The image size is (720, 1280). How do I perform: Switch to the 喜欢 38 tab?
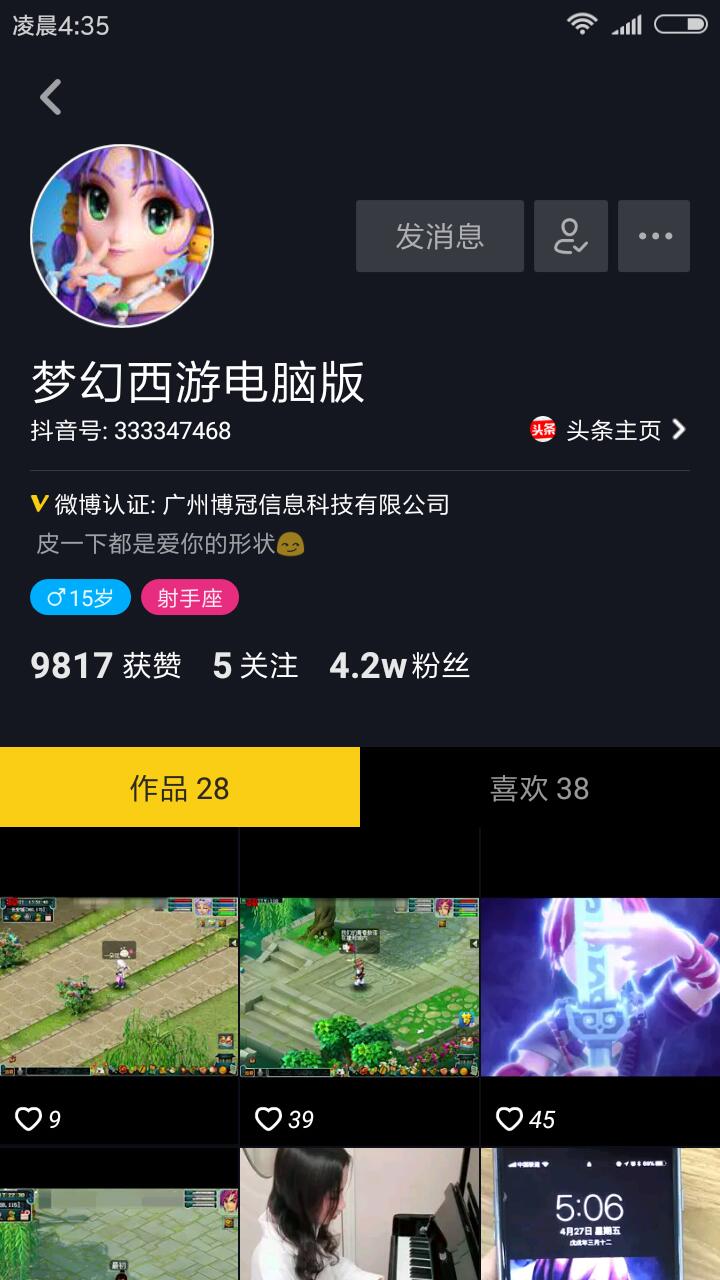(x=540, y=788)
